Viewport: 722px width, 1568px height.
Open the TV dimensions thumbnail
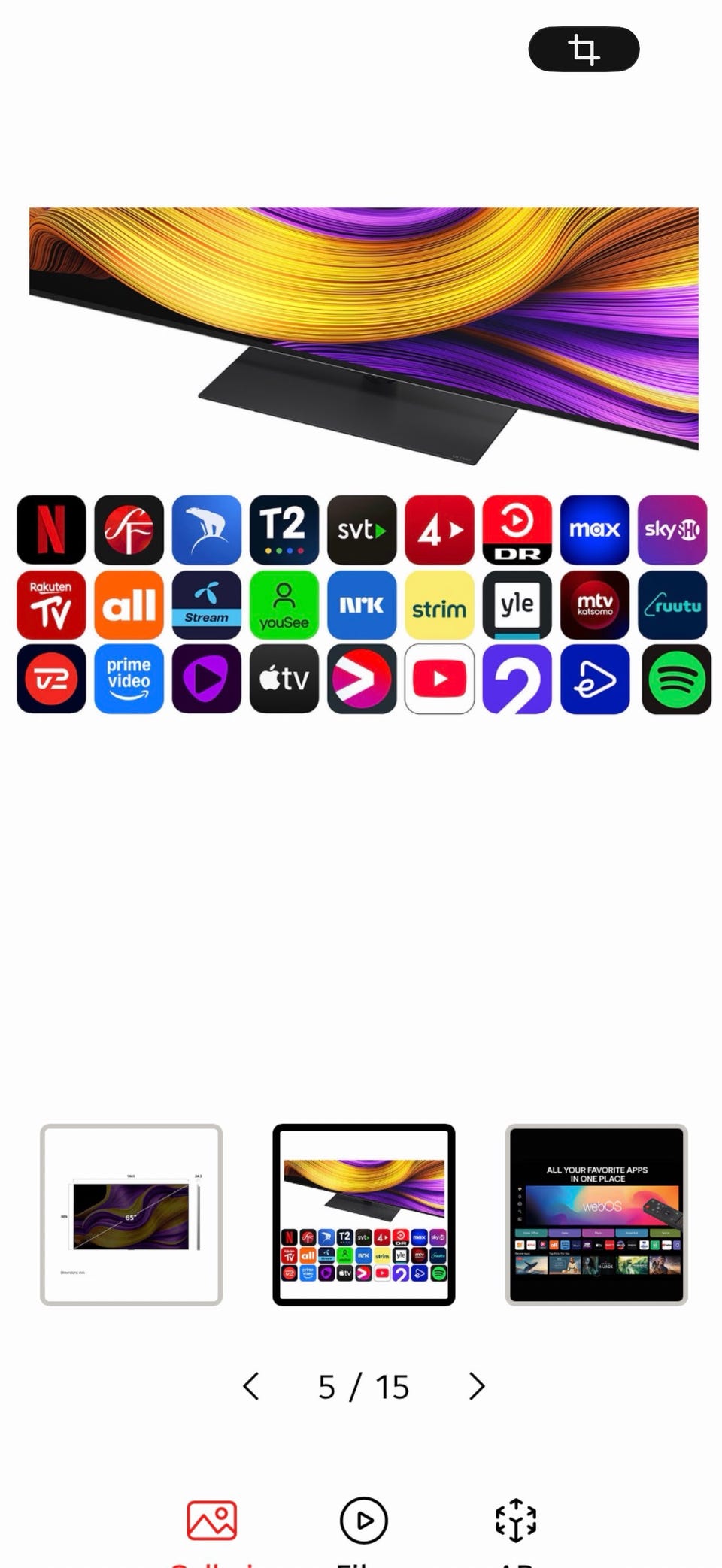(x=132, y=1215)
